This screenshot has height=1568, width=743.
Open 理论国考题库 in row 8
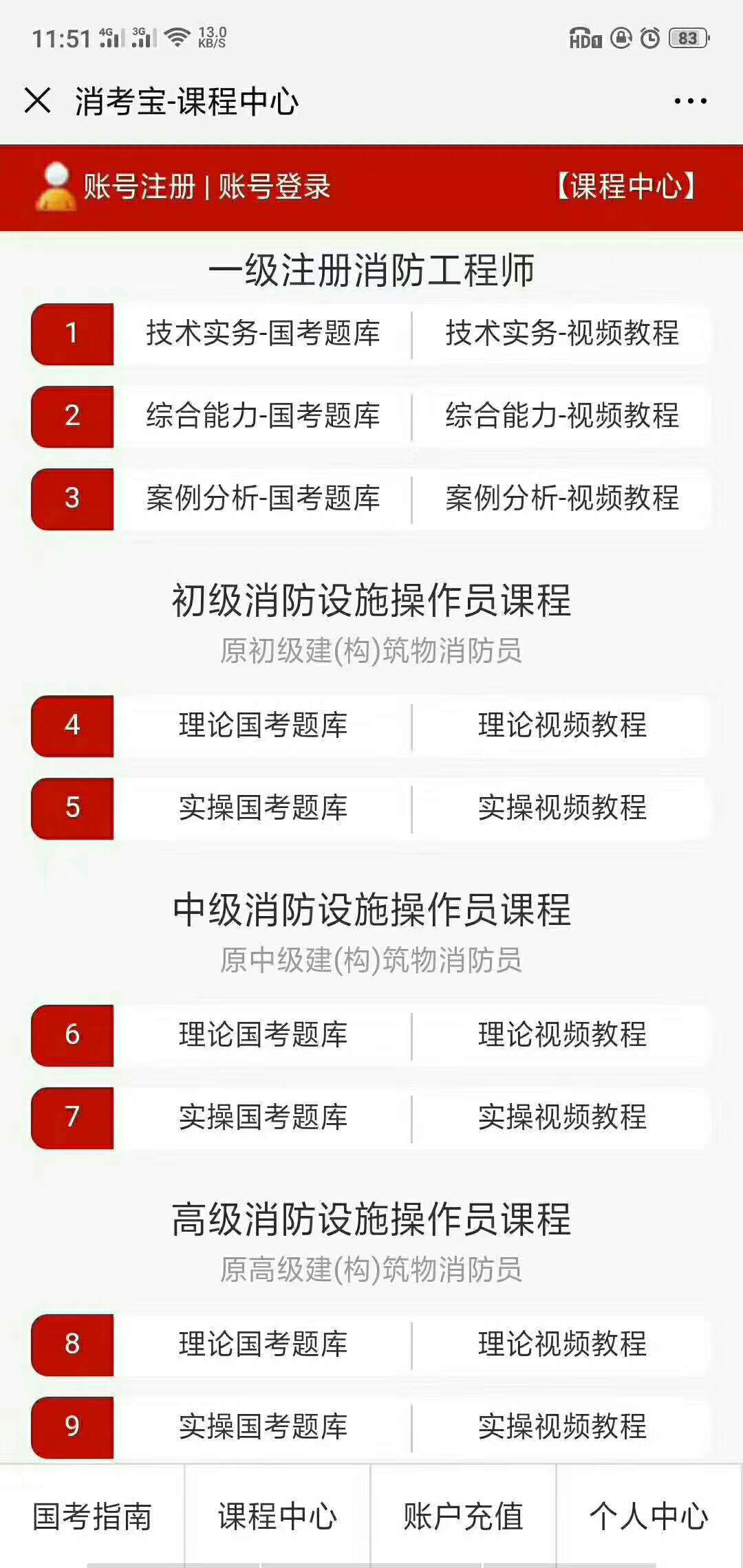click(x=263, y=1344)
